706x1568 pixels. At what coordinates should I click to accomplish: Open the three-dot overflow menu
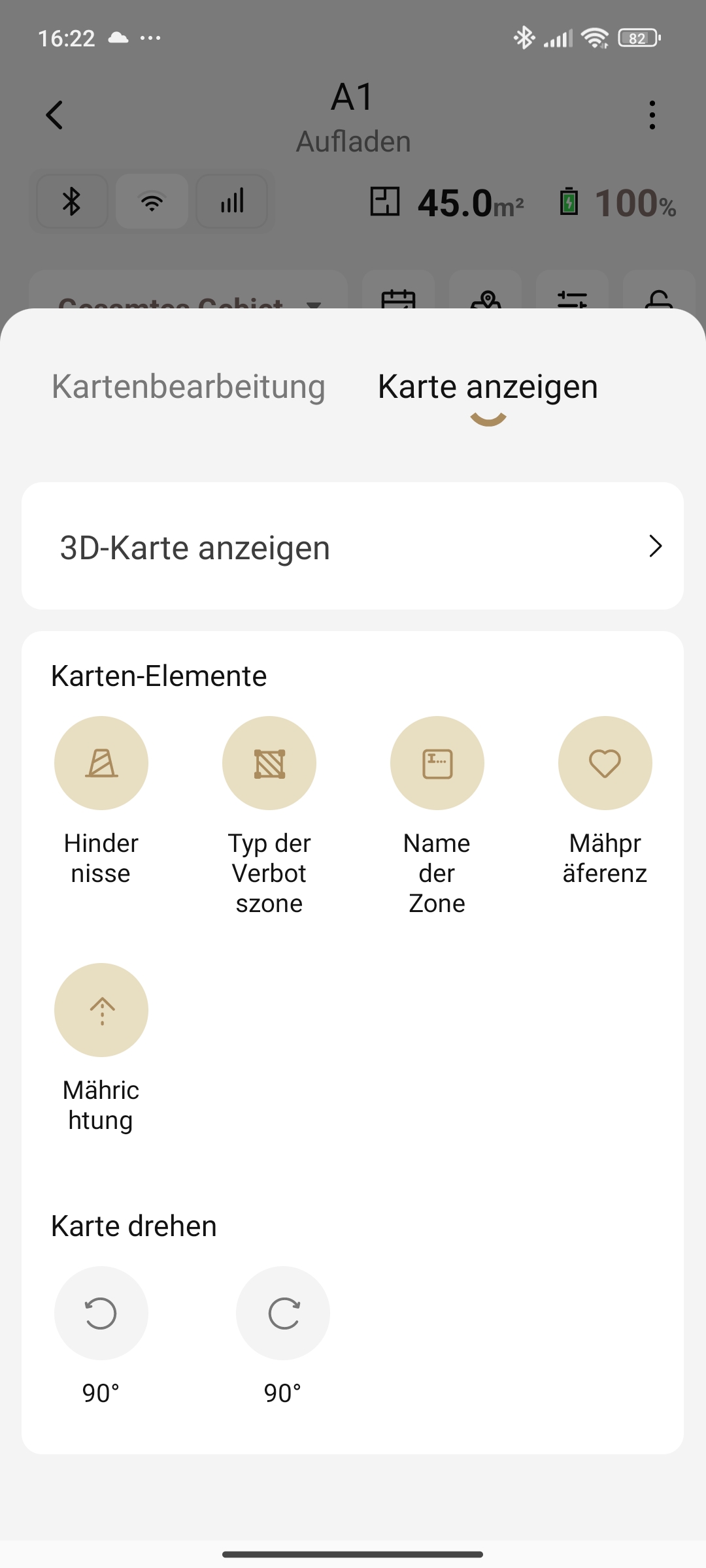tap(652, 115)
